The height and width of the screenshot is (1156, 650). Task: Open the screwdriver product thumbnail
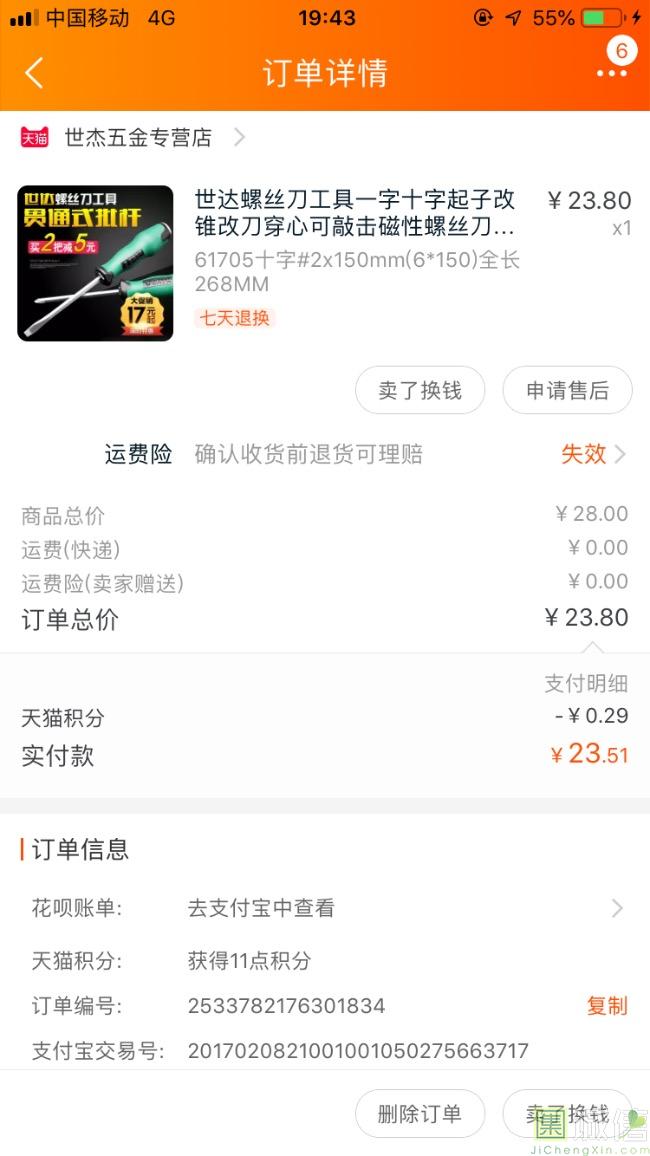(96, 263)
